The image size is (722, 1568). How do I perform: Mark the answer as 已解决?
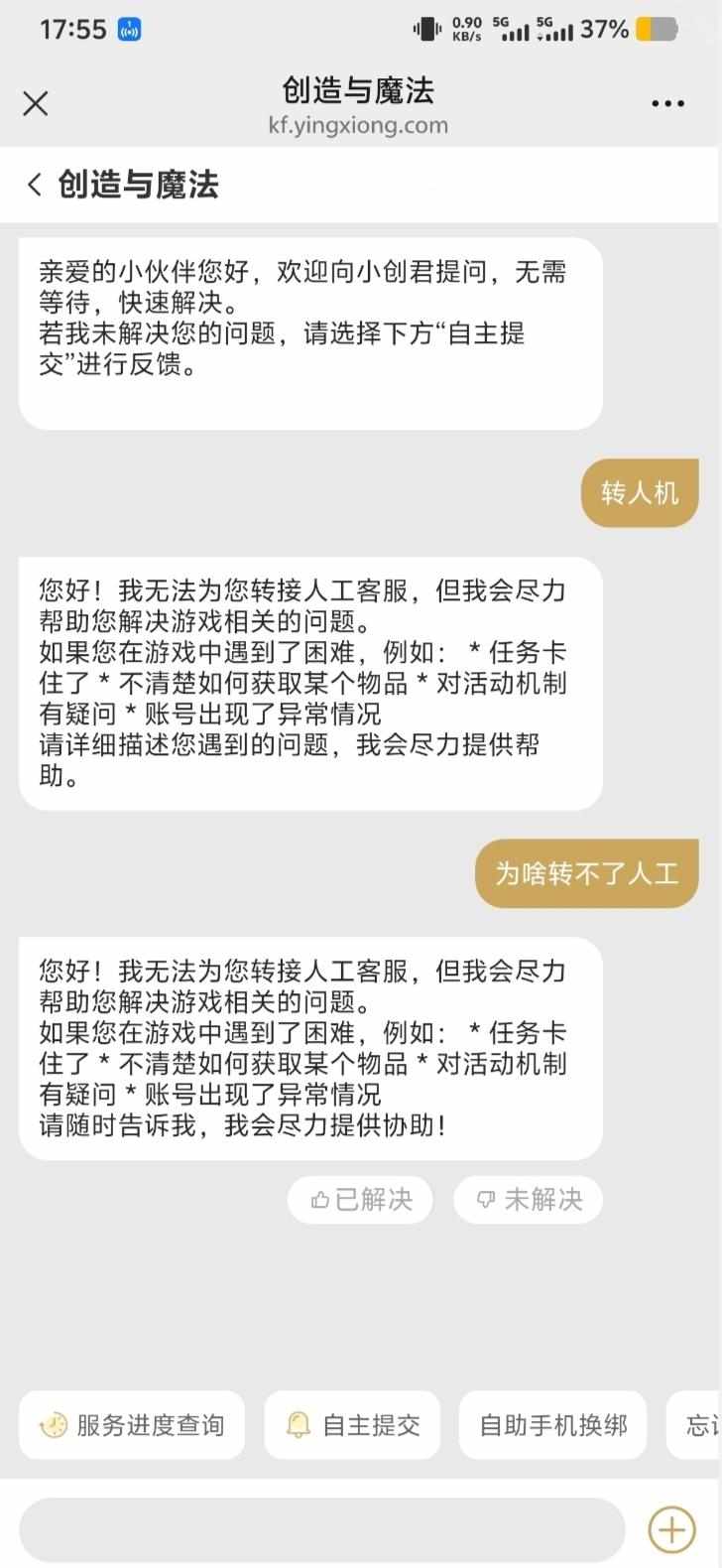pos(361,1200)
